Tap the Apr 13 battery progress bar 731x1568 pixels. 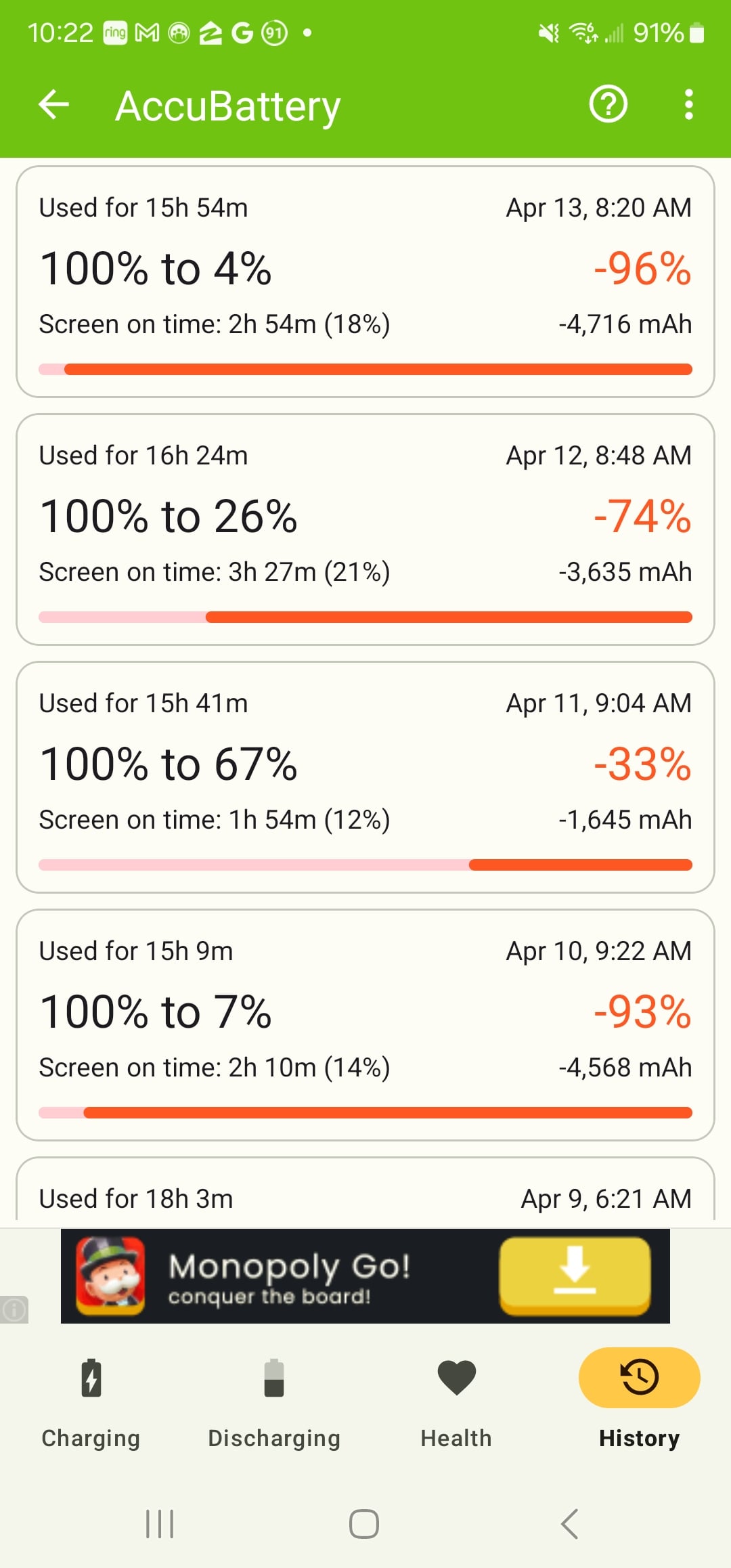pyautogui.click(x=365, y=368)
